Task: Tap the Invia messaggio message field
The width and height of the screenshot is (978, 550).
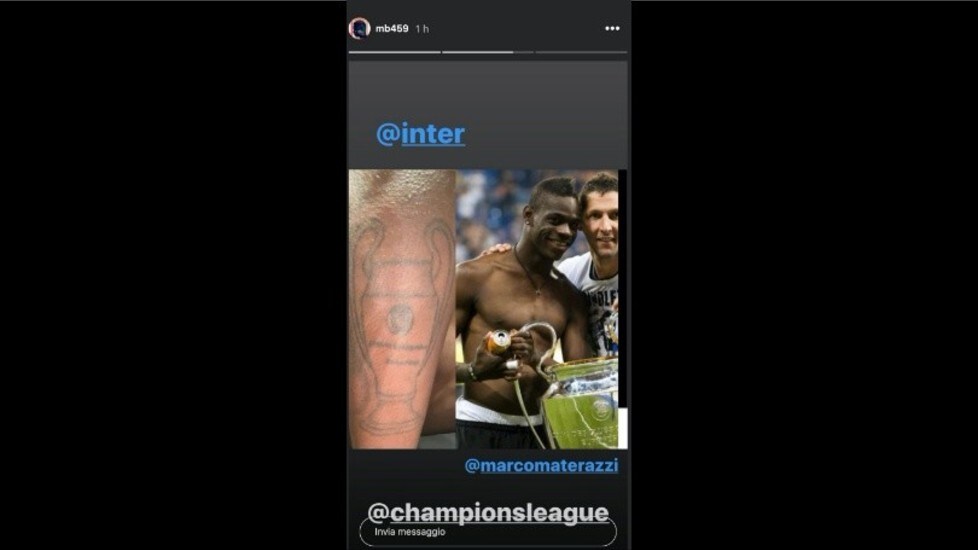Action: pos(488,533)
